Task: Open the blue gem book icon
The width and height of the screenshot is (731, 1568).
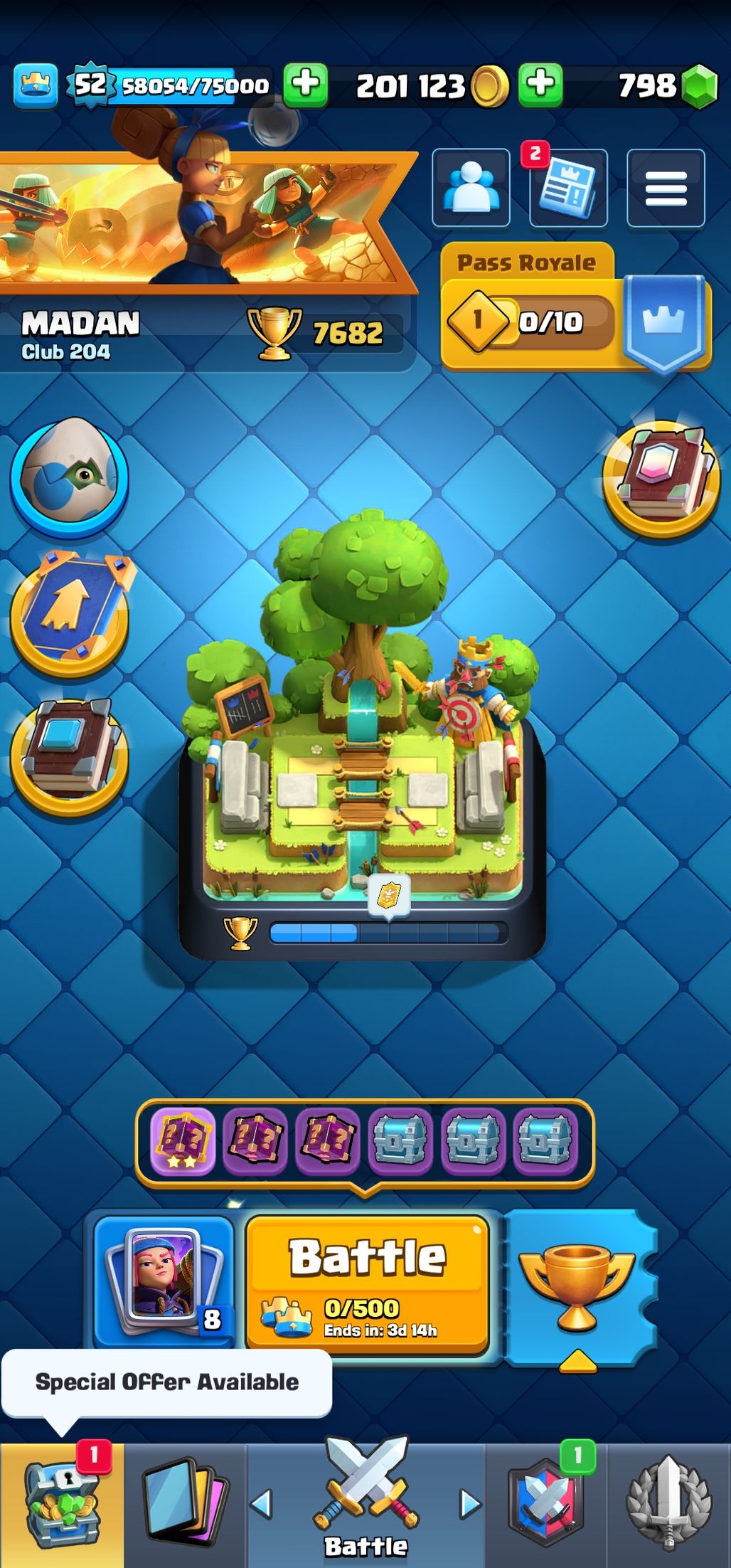Action: coord(69,754)
